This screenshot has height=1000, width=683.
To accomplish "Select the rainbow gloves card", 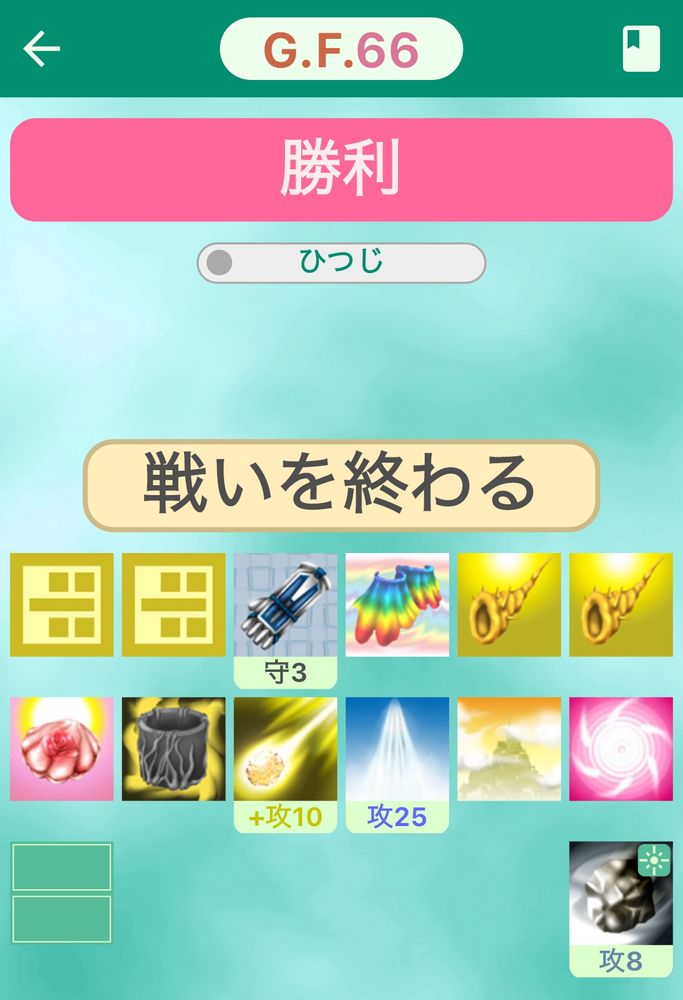I will click(x=397, y=605).
